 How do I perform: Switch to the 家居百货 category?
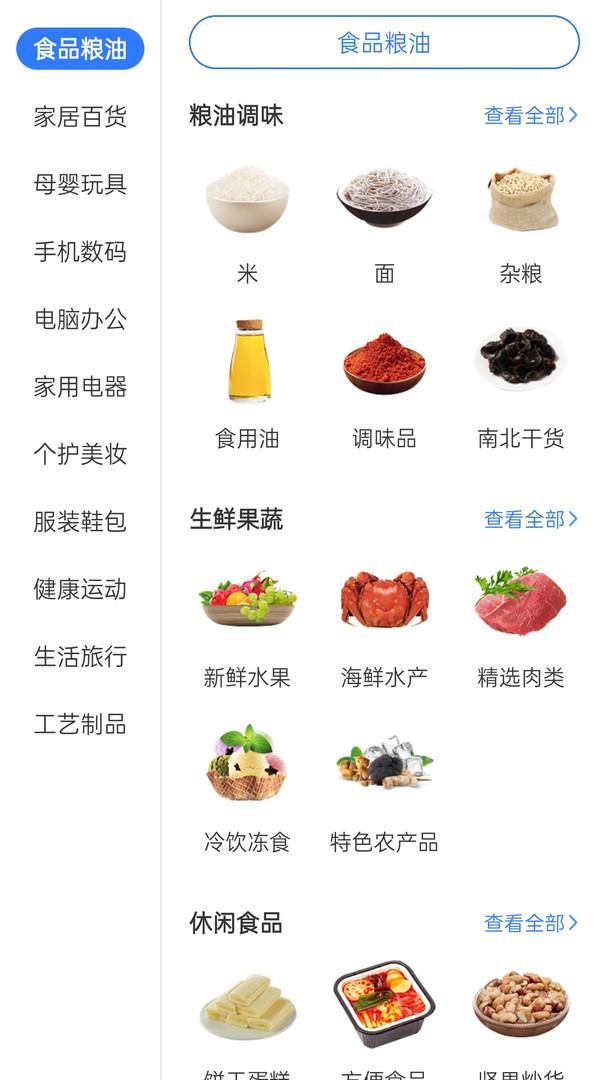click(80, 116)
